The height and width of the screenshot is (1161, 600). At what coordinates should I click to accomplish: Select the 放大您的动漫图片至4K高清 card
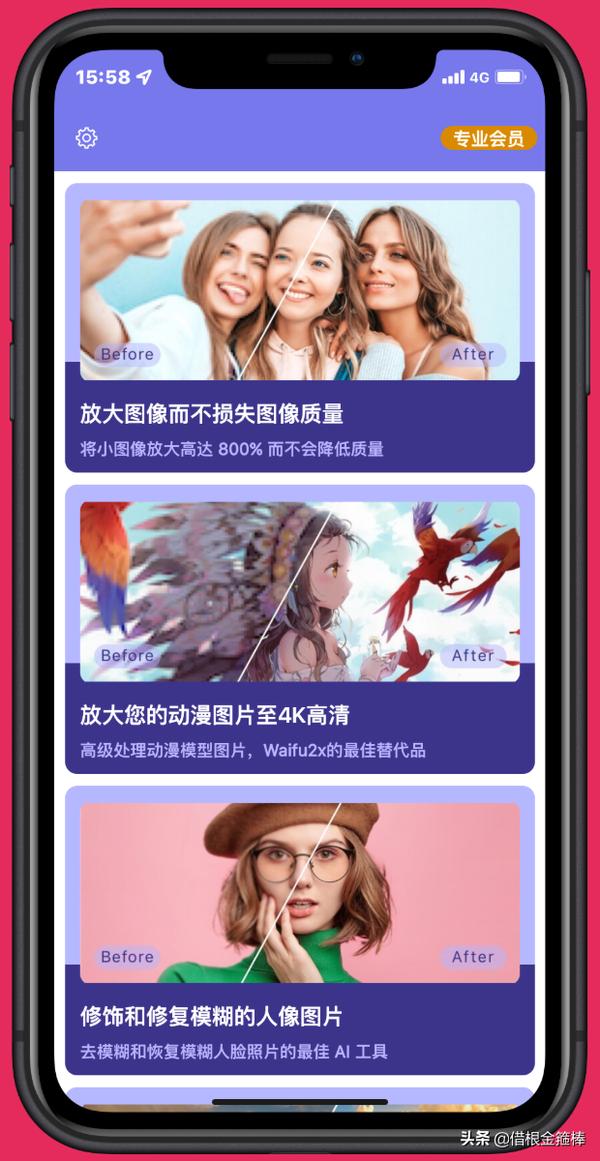tap(300, 629)
